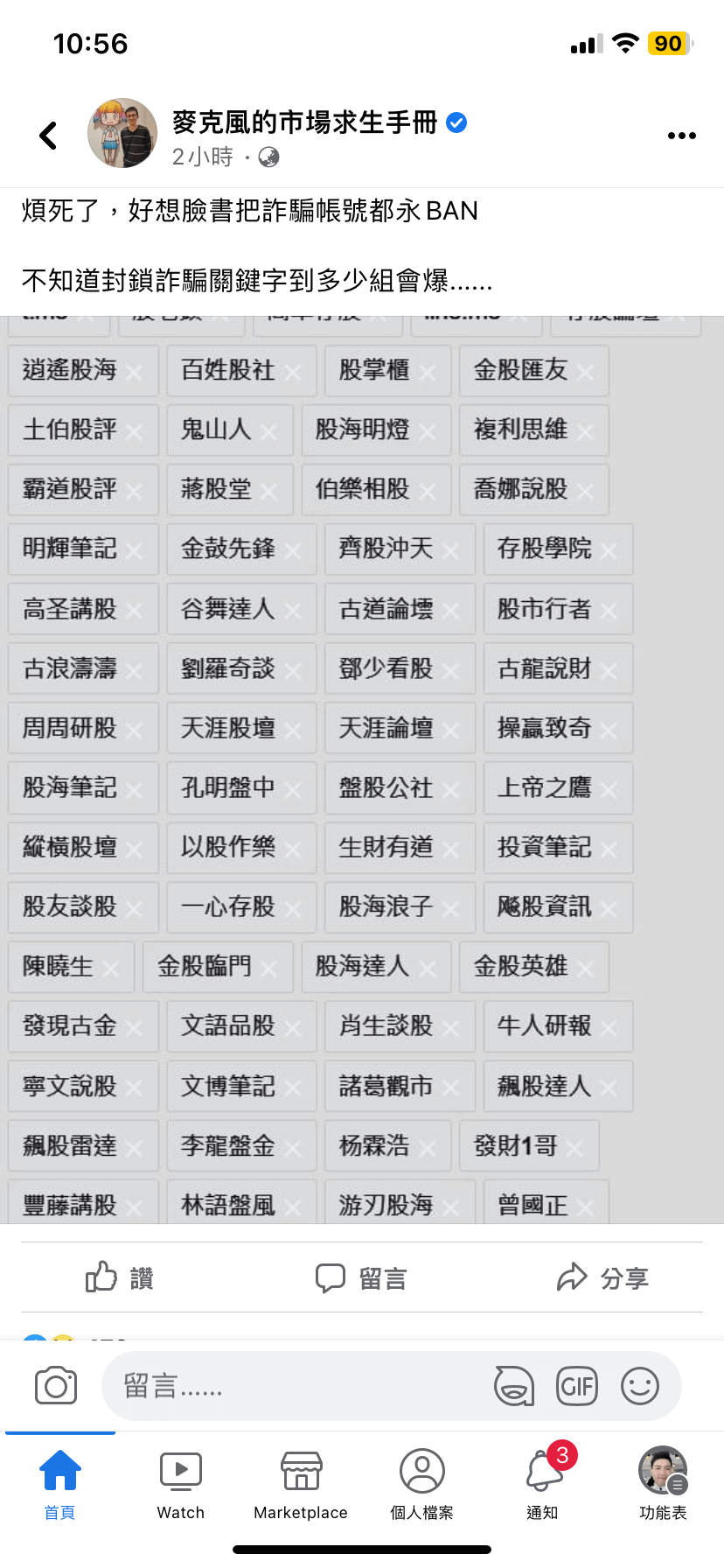Open the 通知 notifications tab

click(x=543, y=1484)
